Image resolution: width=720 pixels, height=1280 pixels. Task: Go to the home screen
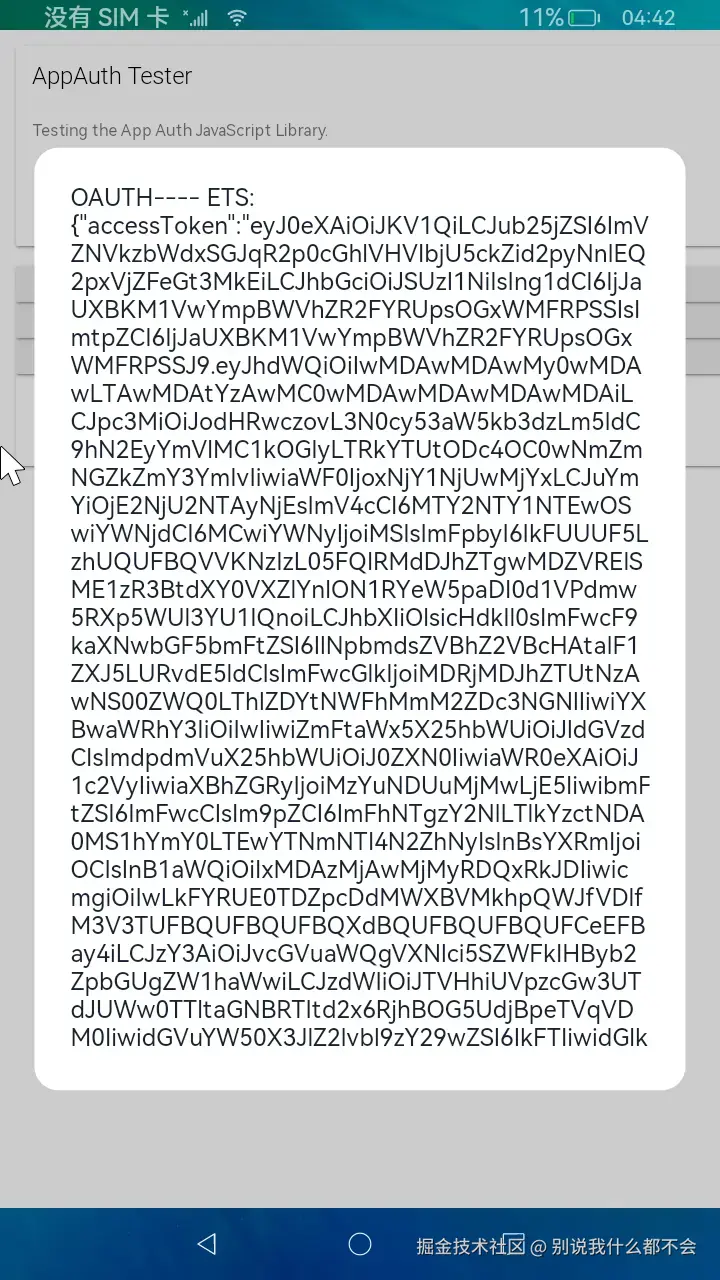pyautogui.click(x=360, y=1243)
